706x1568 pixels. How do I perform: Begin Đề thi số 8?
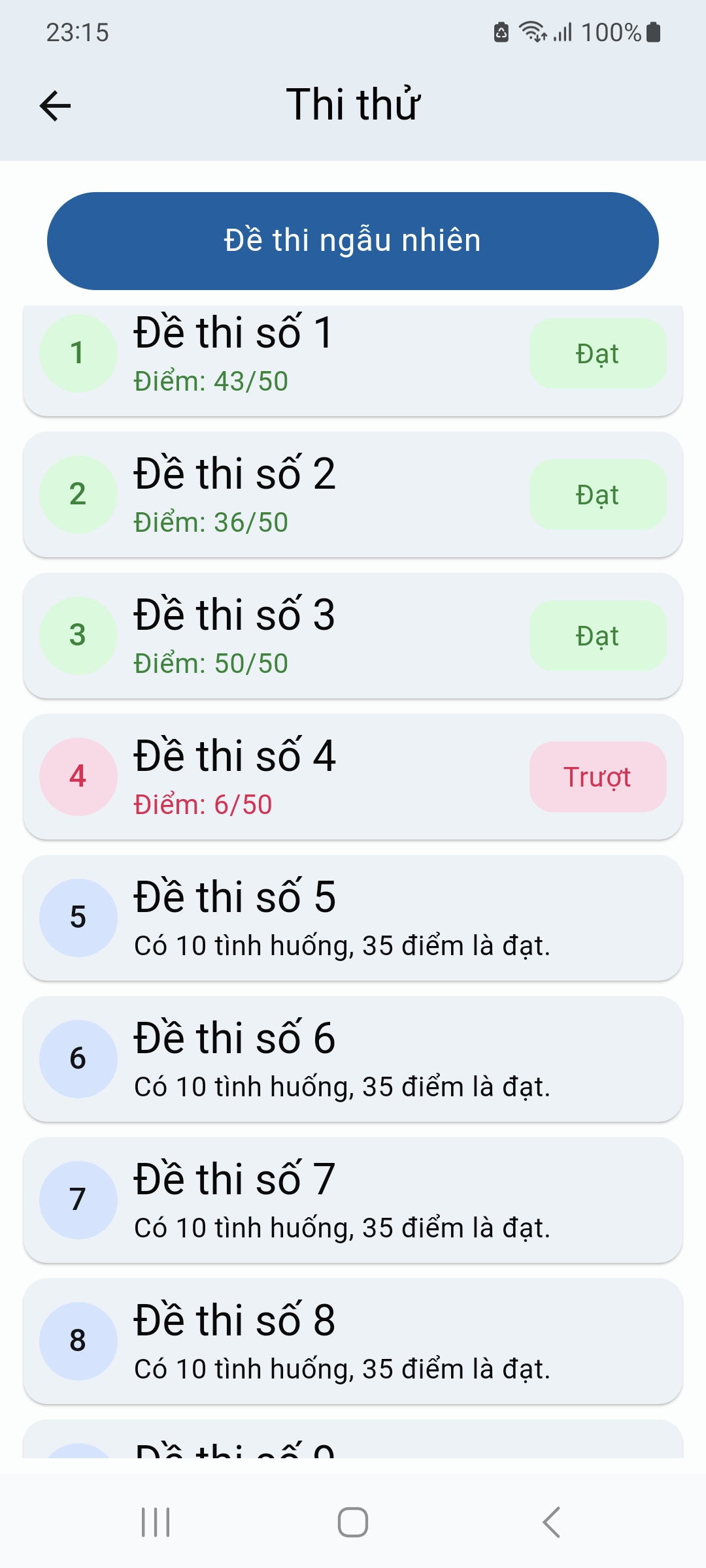tap(353, 1341)
